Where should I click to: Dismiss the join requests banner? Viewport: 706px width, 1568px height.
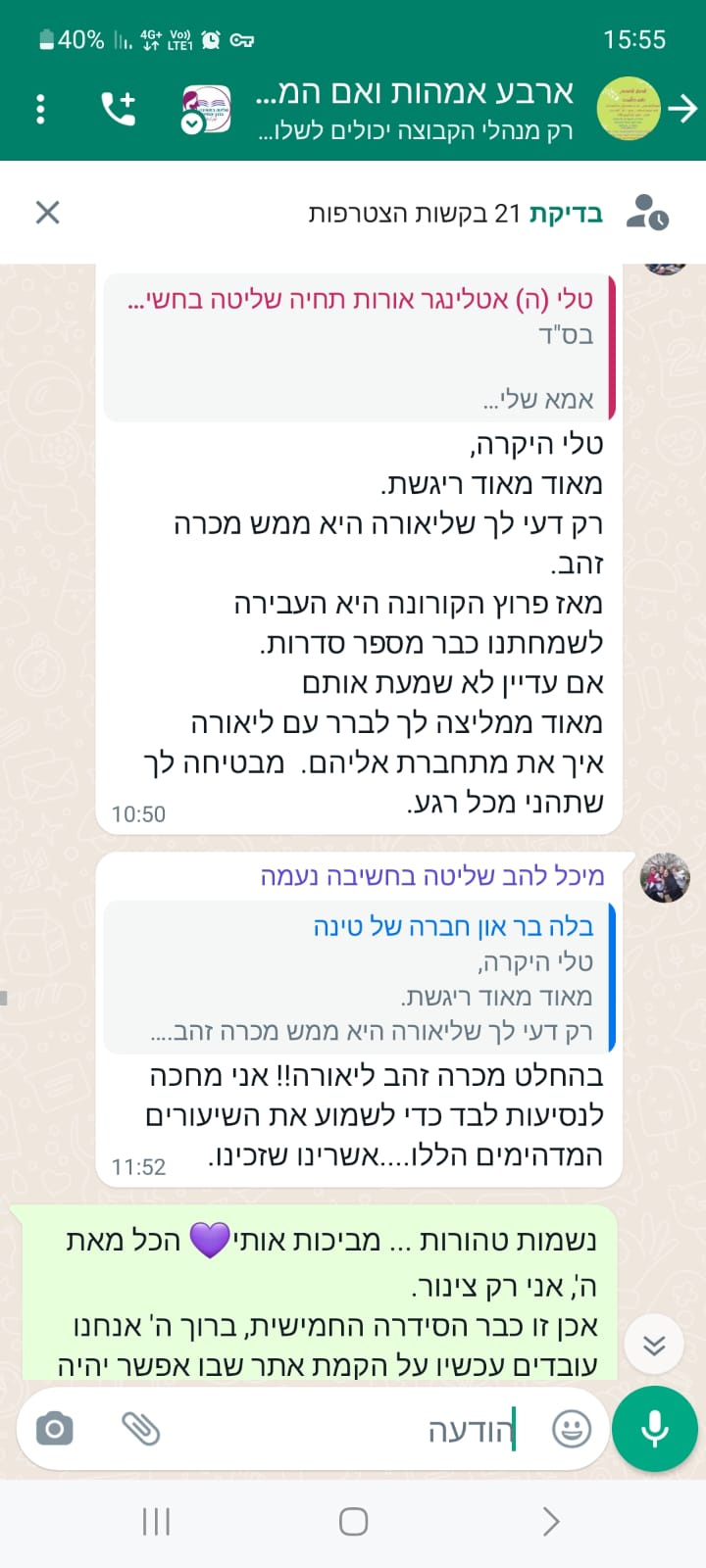[x=47, y=213]
